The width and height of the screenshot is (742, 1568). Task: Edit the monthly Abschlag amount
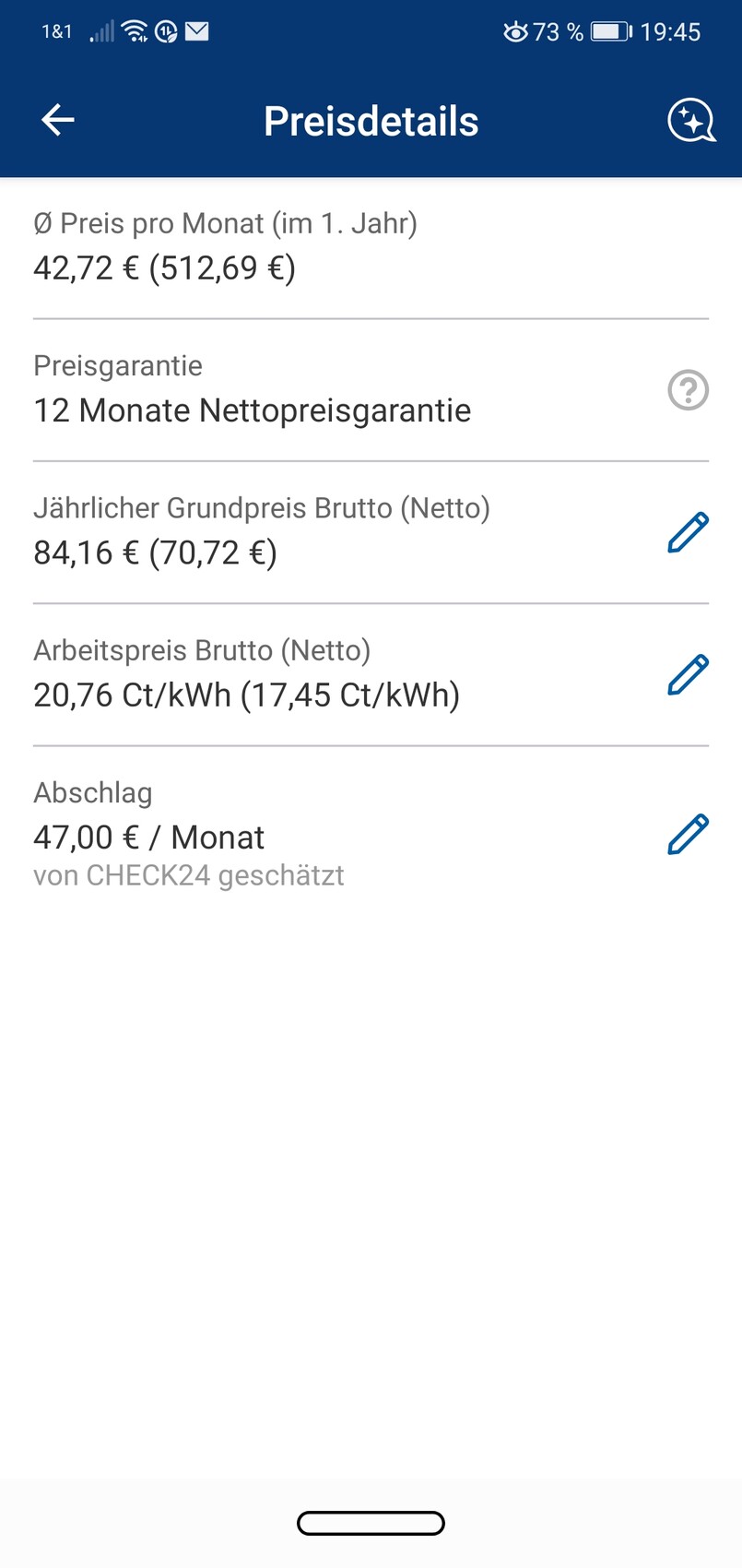coord(688,835)
